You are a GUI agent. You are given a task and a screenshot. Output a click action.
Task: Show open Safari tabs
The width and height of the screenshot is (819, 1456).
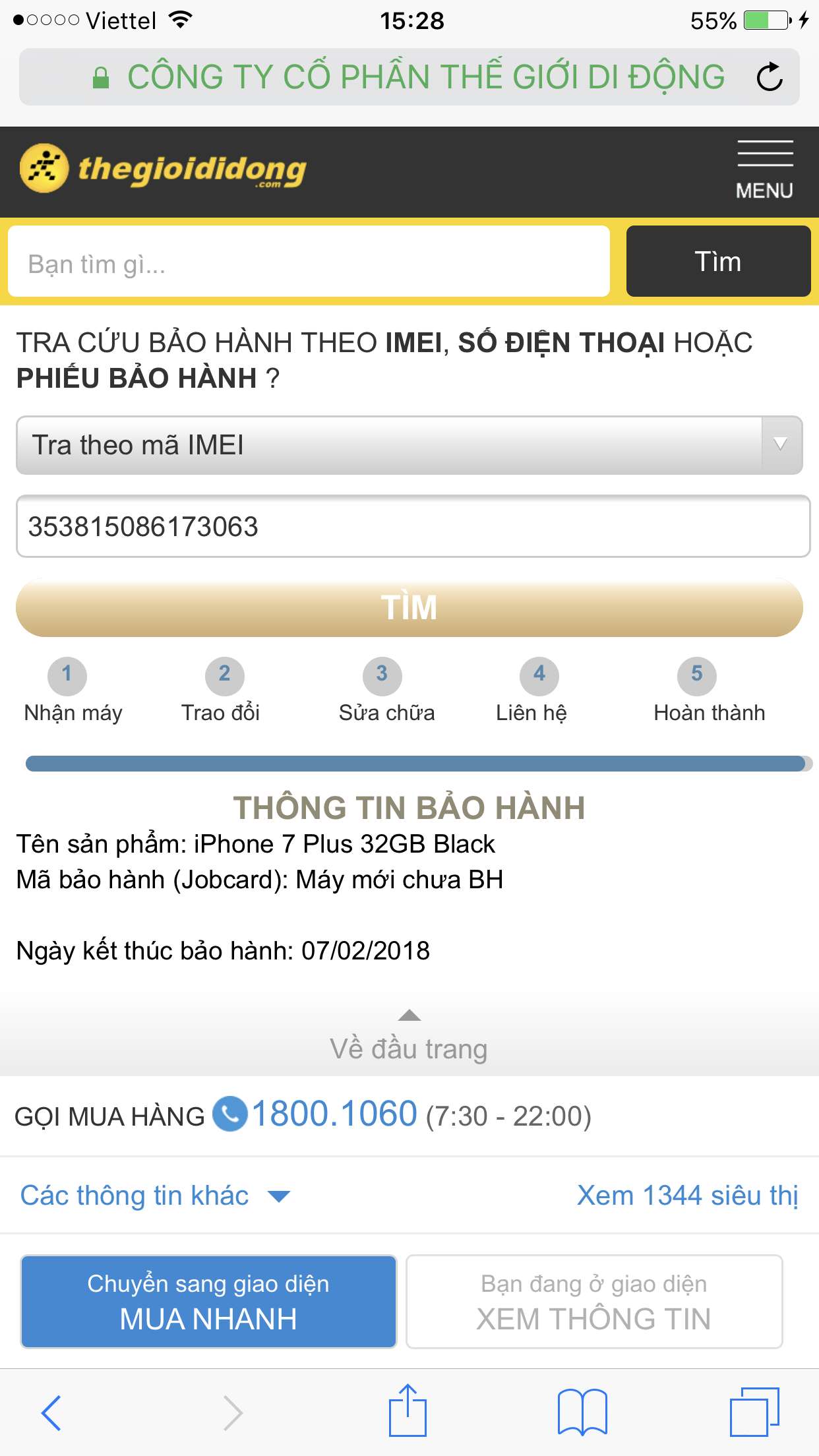click(x=755, y=1412)
